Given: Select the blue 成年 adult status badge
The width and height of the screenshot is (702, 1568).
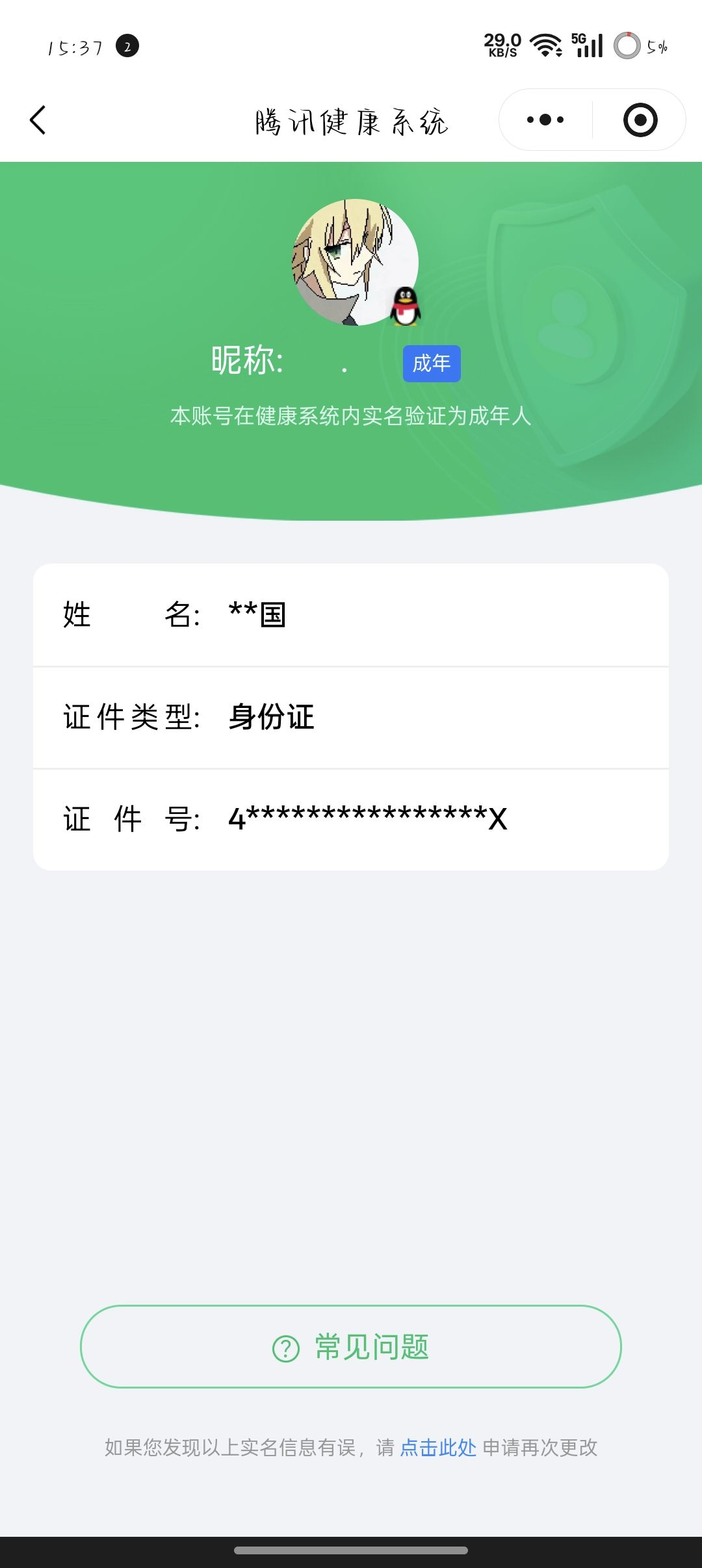Looking at the screenshot, I should pyautogui.click(x=432, y=364).
